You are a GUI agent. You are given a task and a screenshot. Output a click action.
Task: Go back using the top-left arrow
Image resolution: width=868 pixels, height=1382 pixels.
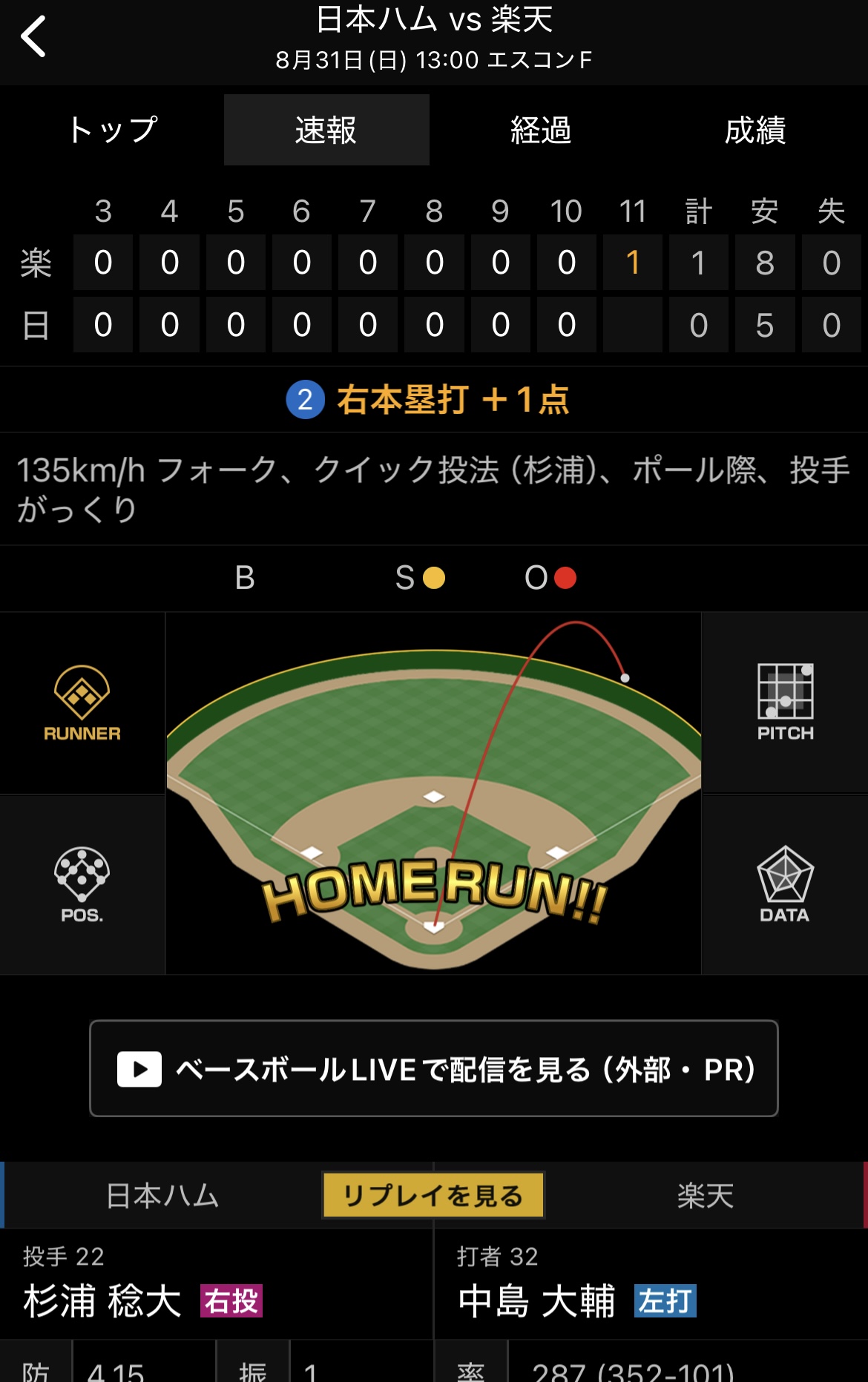pos(33,36)
